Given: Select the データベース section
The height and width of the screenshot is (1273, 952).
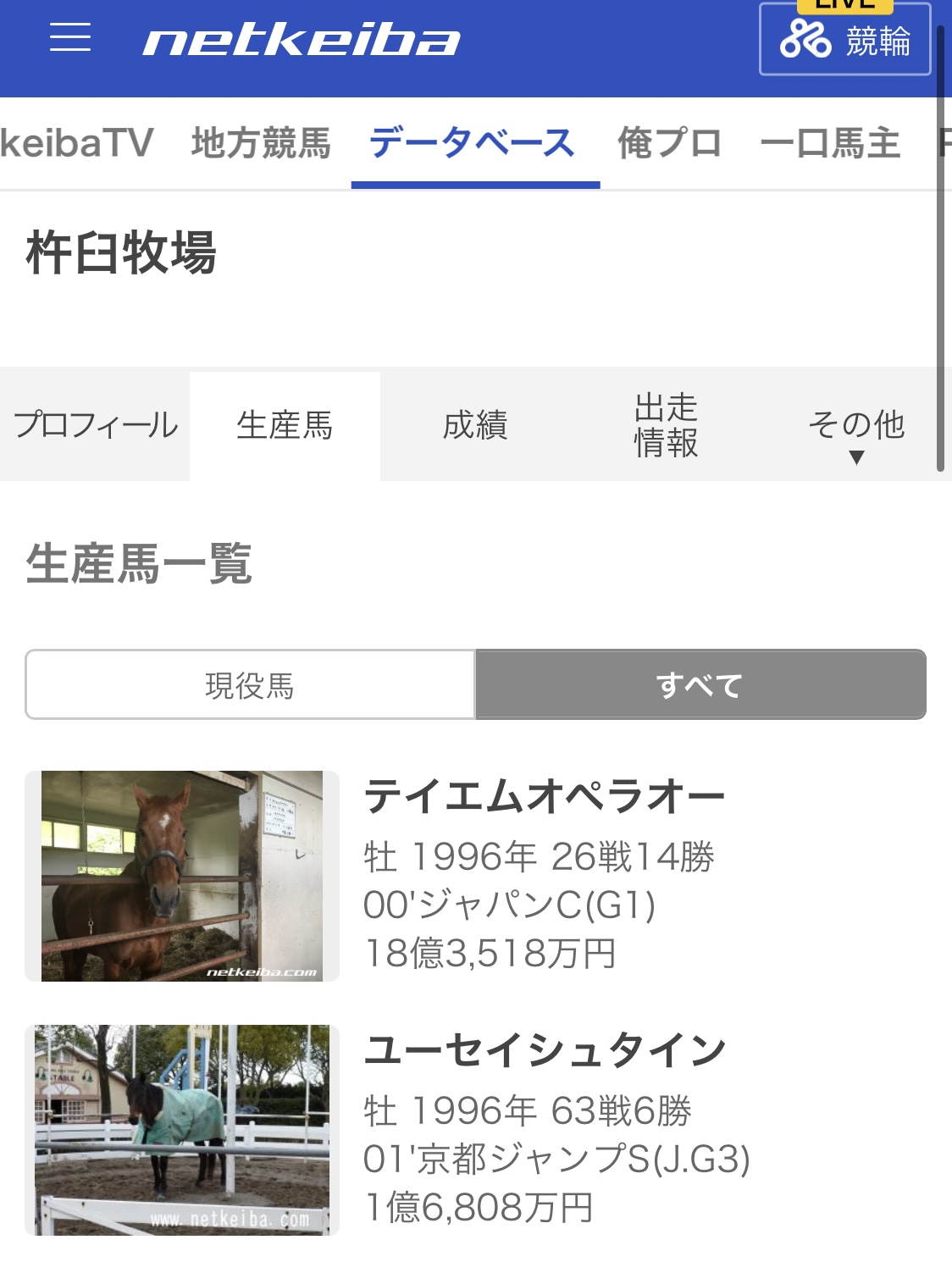Looking at the screenshot, I should pyautogui.click(x=473, y=143).
